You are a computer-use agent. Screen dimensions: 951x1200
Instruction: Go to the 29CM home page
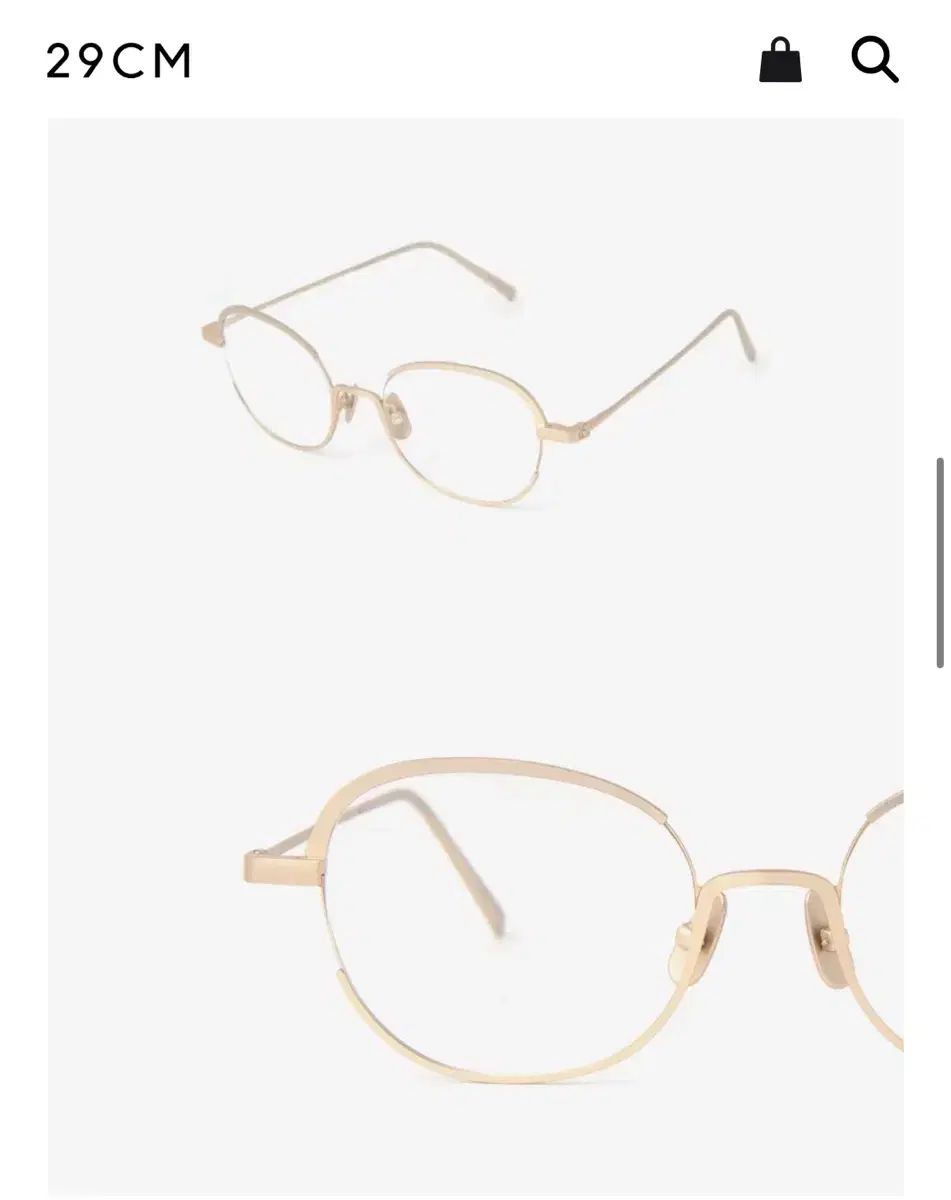click(x=118, y=62)
